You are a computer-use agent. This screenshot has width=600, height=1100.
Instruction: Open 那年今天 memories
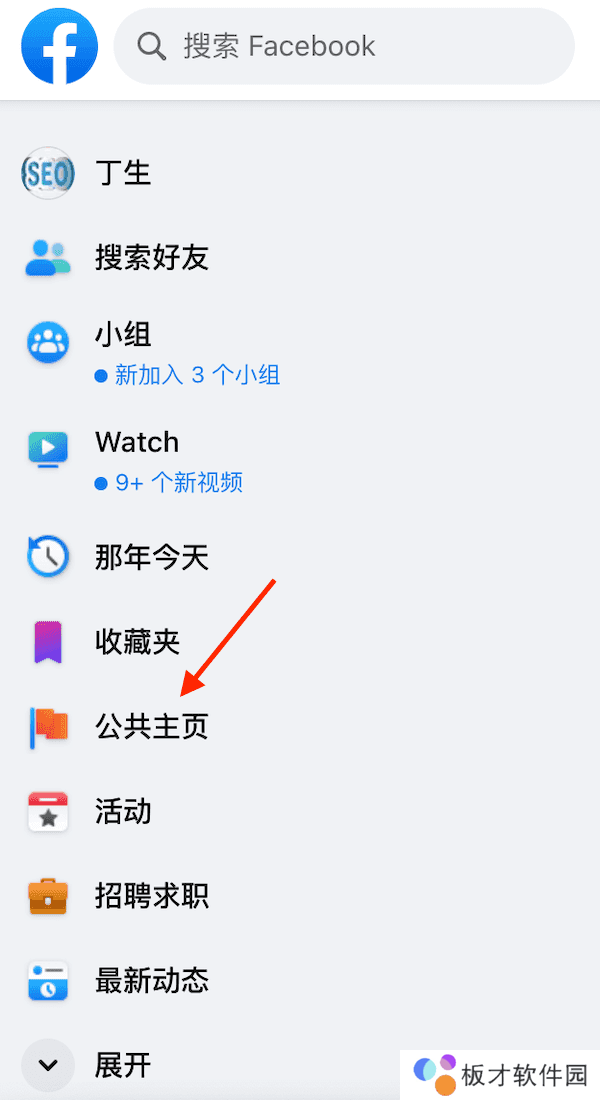[x=150, y=557]
